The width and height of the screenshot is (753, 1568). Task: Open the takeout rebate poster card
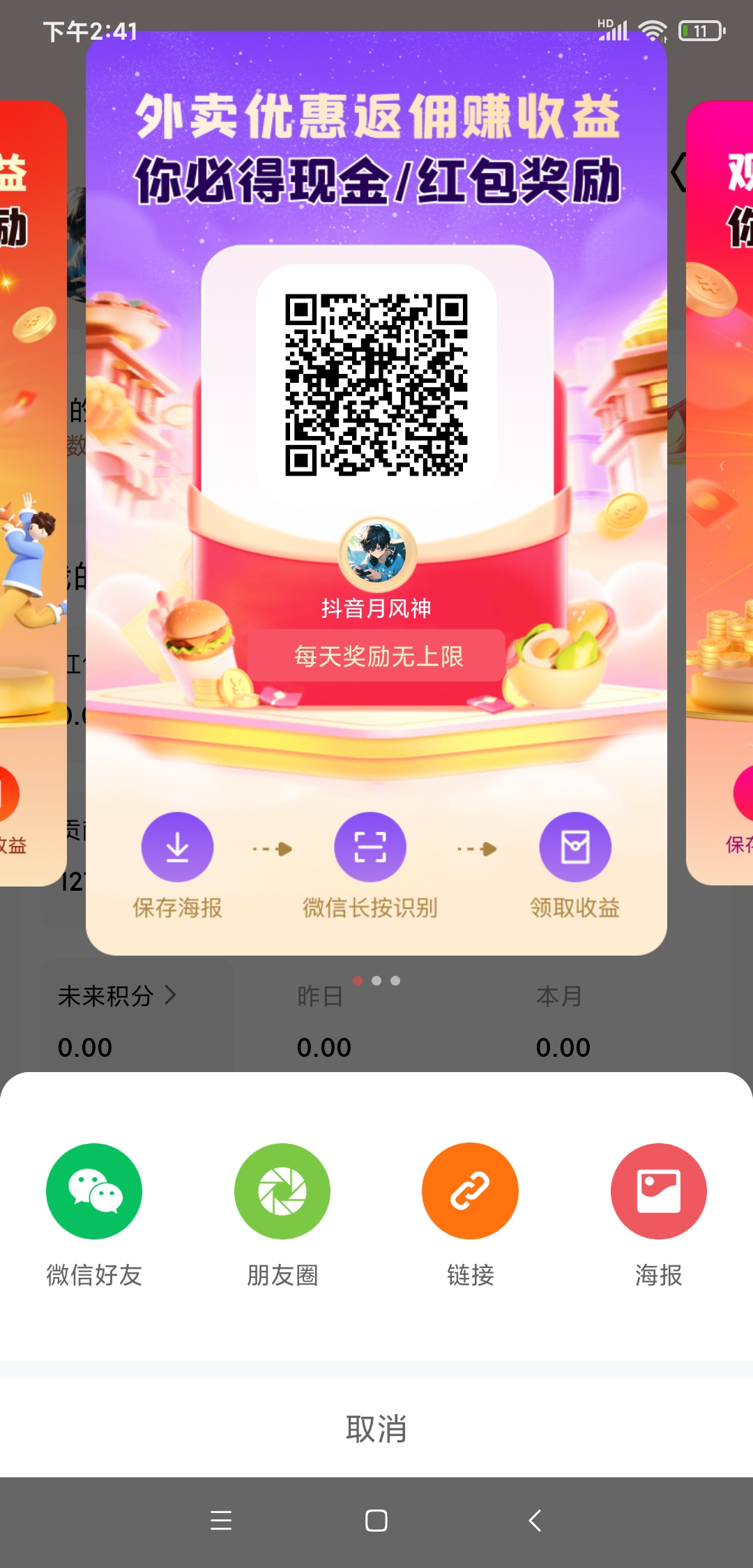[x=376, y=488]
